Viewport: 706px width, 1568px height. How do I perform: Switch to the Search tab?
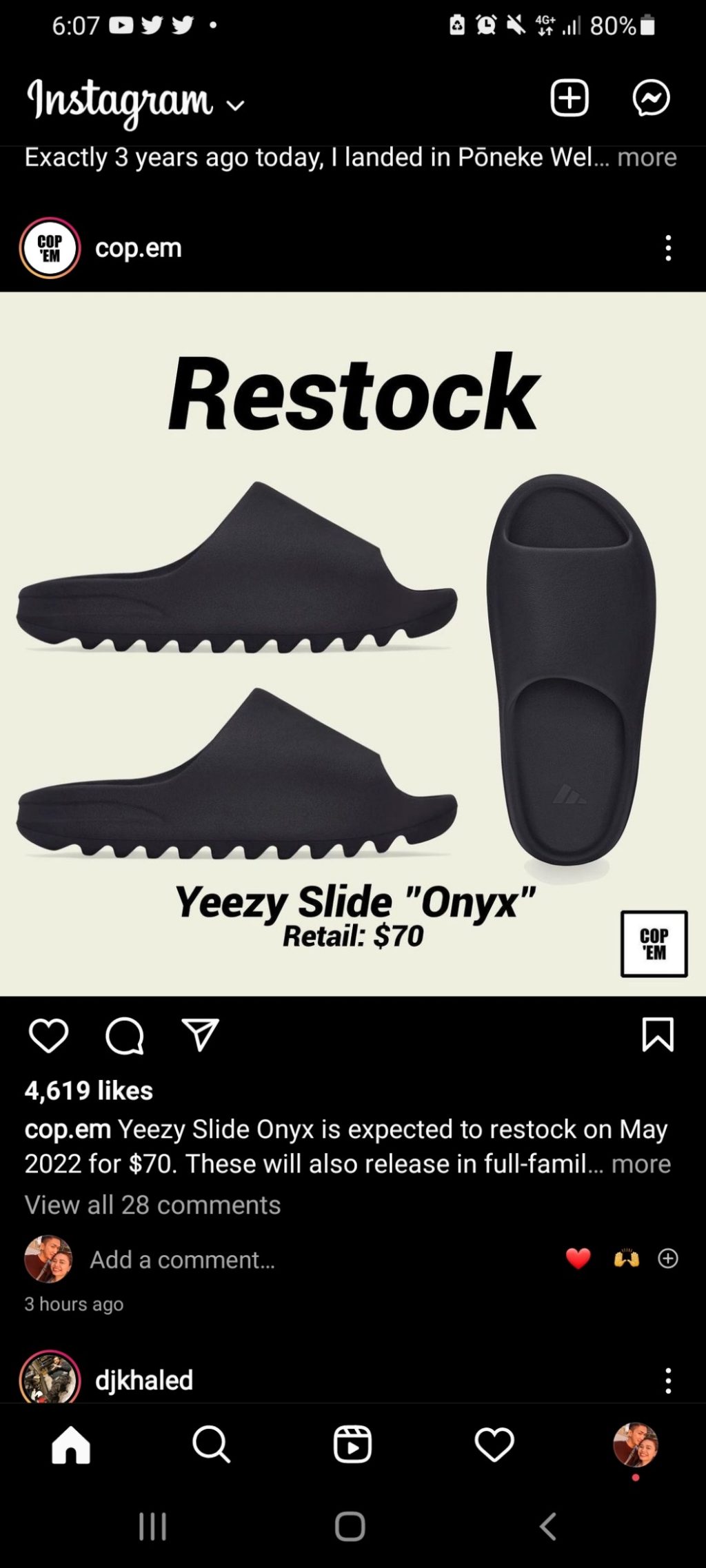click(x=211, y=1444)
